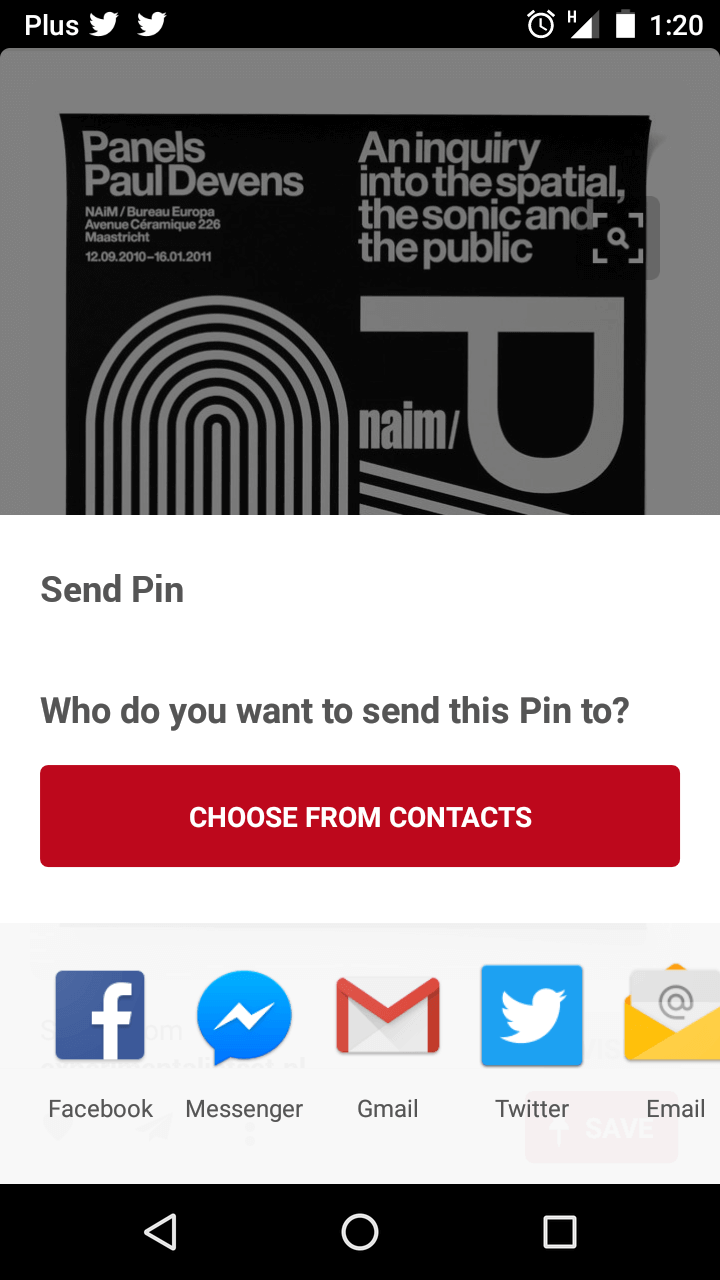Viewport: 720px width, 1280px height.
Task: Go back with the system back button
Action: (x=160, y=1232)
